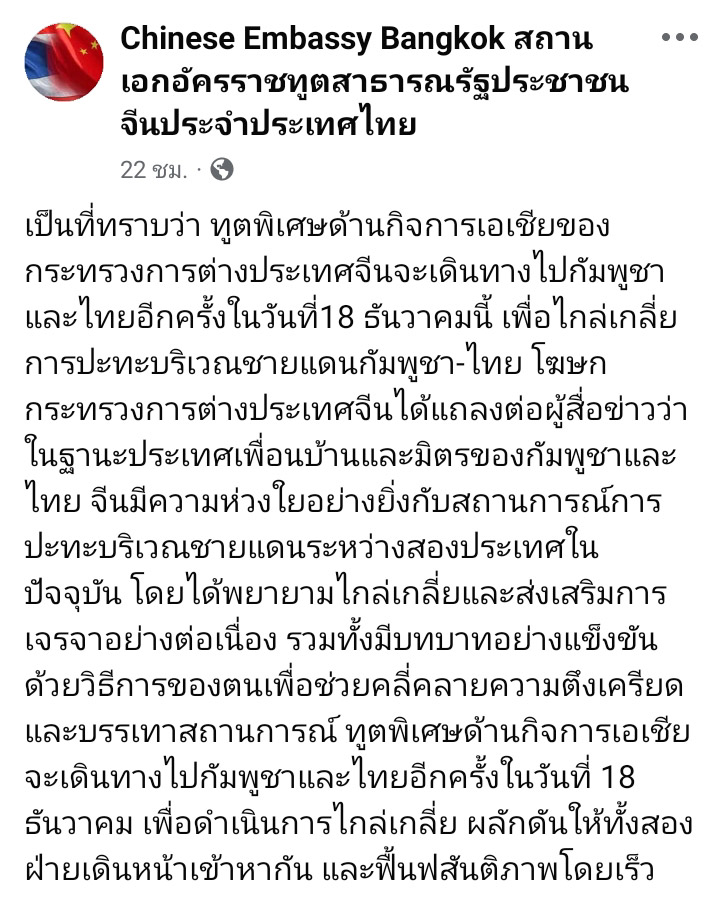Open the Chinese Embassy Bangkok profile picture
The height and width of the screenshot is (898, 720).
(x=63, y=62)
